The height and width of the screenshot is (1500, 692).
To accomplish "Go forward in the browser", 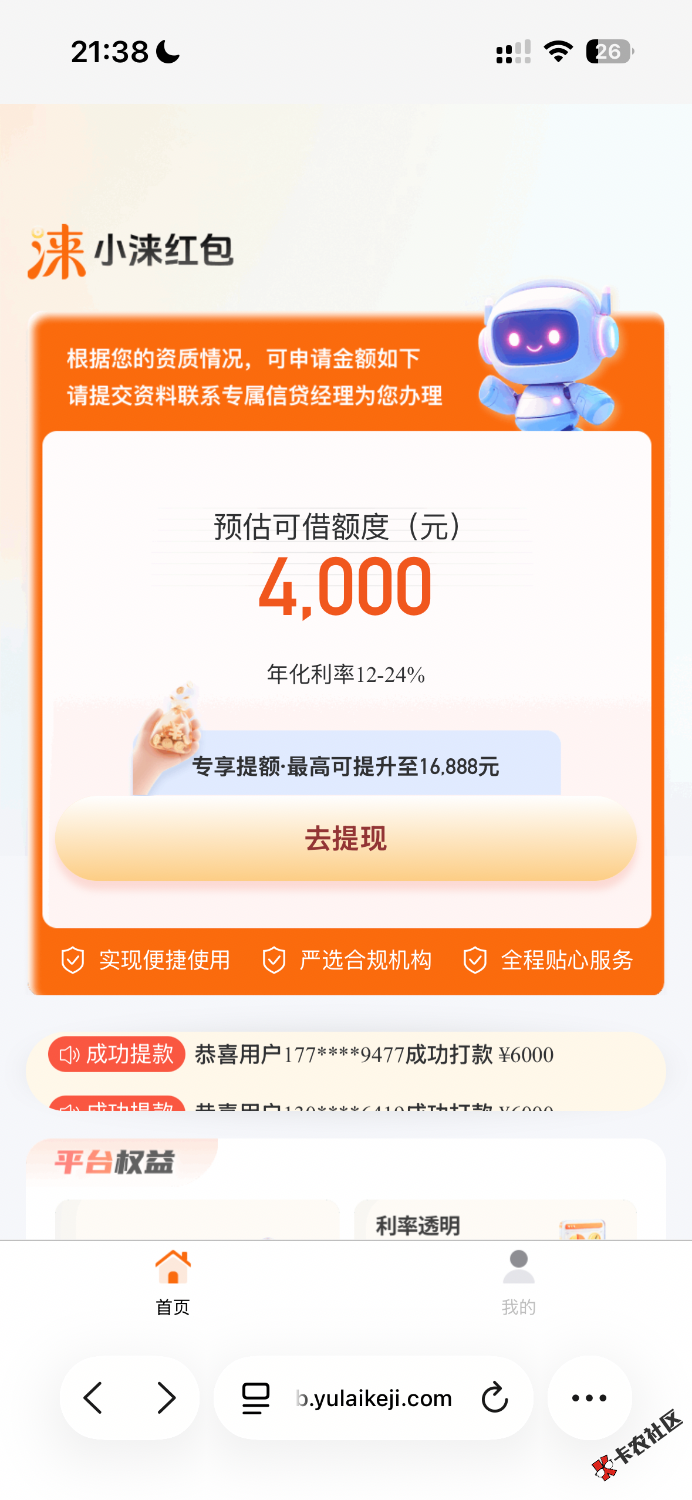I will point(166,1398).
